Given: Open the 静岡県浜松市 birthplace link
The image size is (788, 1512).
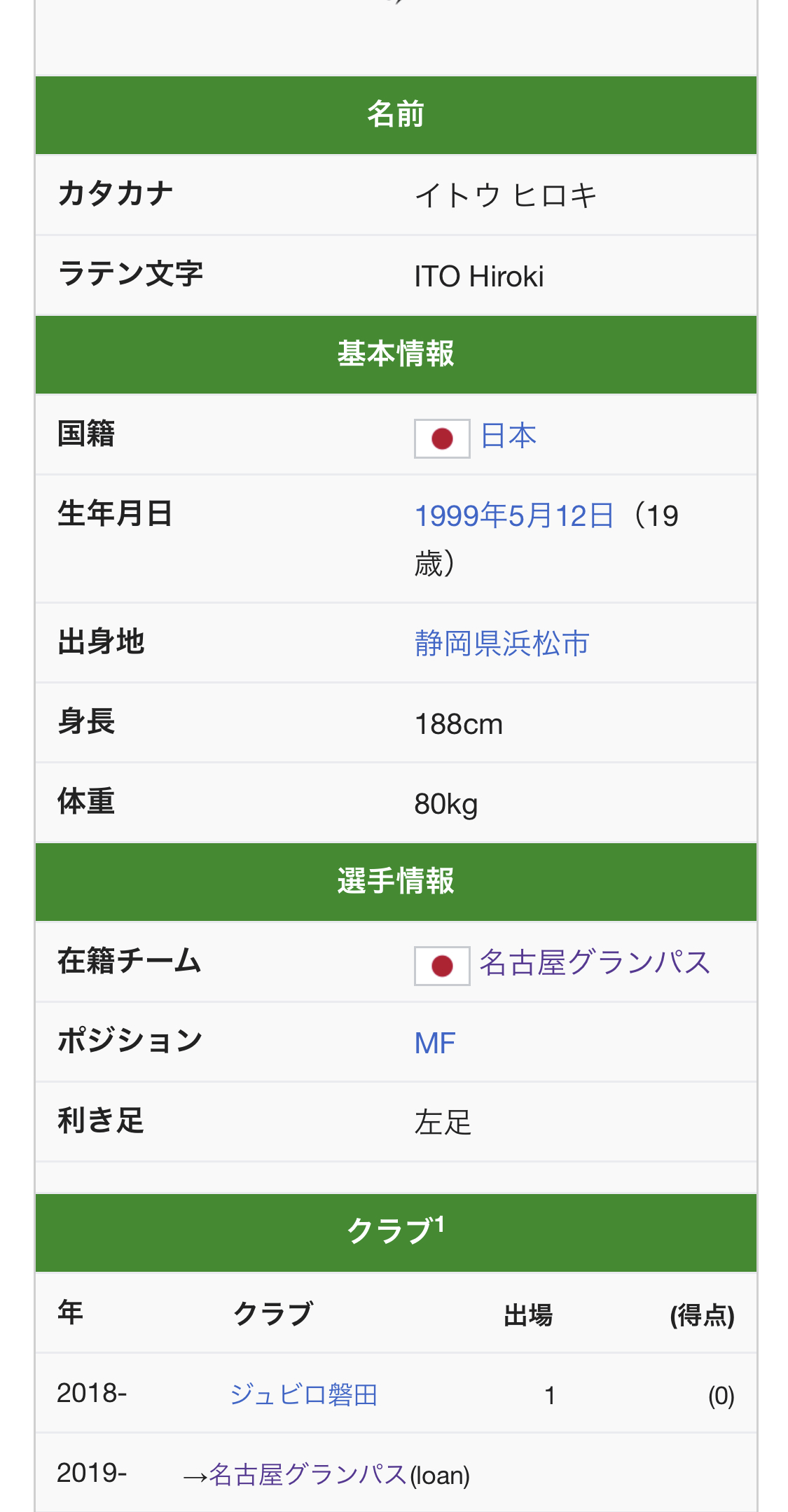Looking at the screenshot, I should (502, 644).
